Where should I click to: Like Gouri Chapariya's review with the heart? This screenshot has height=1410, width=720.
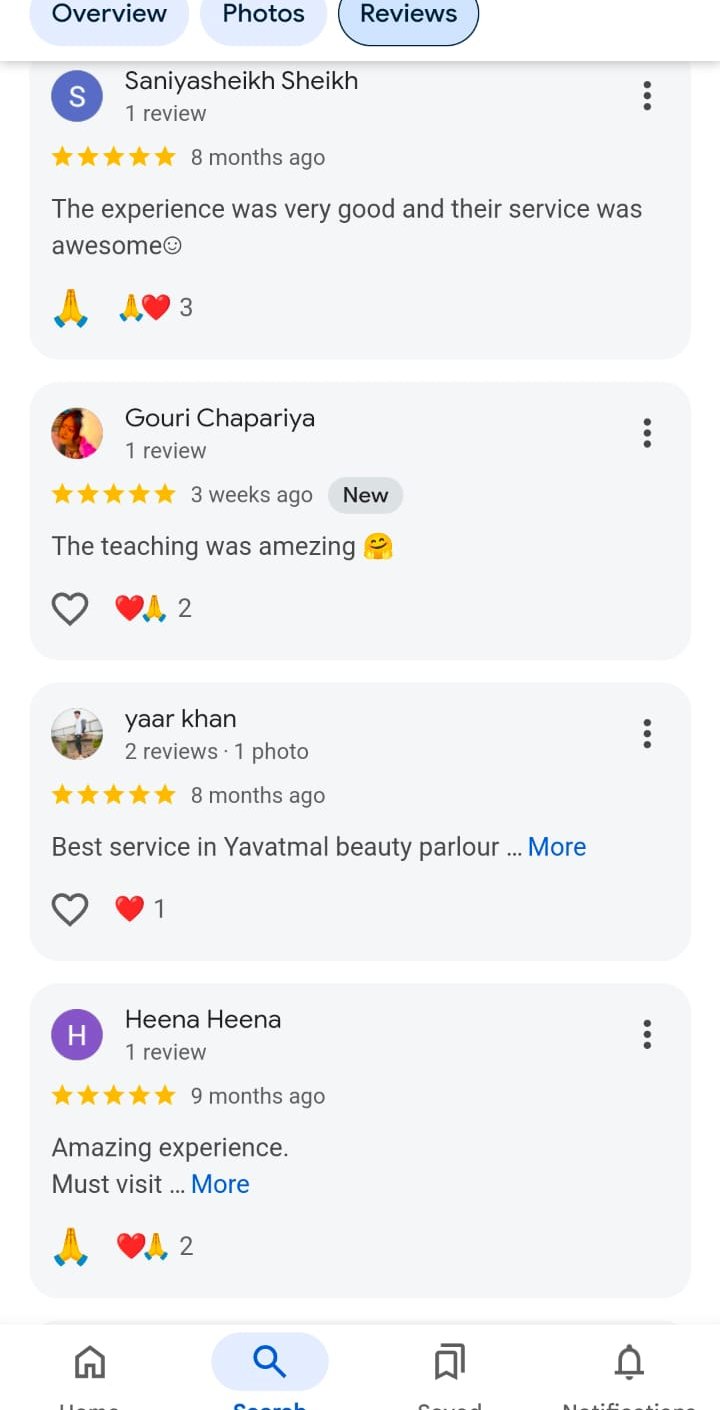(x=70, y=608)
